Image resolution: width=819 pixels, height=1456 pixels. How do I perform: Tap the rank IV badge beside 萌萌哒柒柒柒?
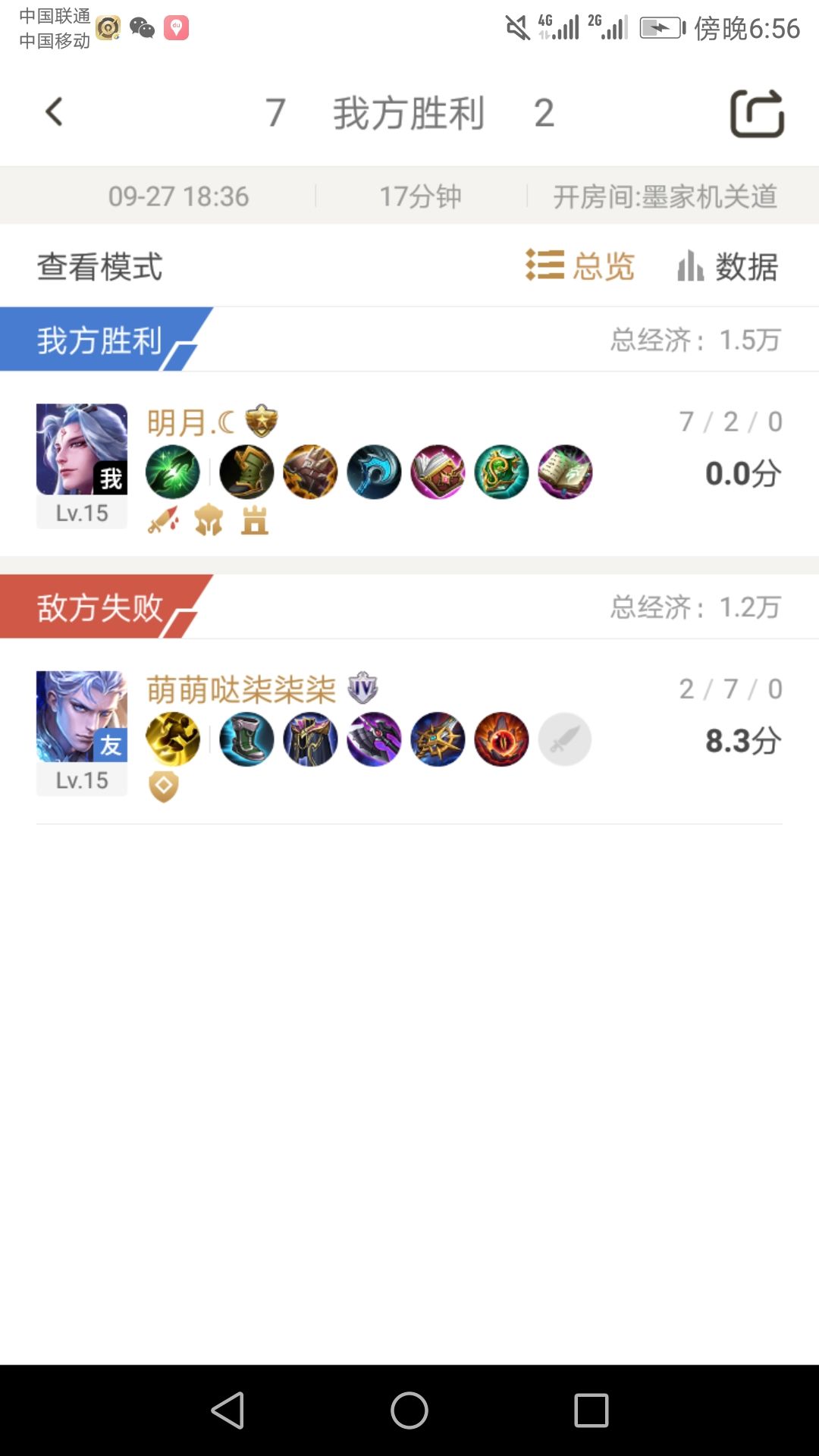coord(362,689)
